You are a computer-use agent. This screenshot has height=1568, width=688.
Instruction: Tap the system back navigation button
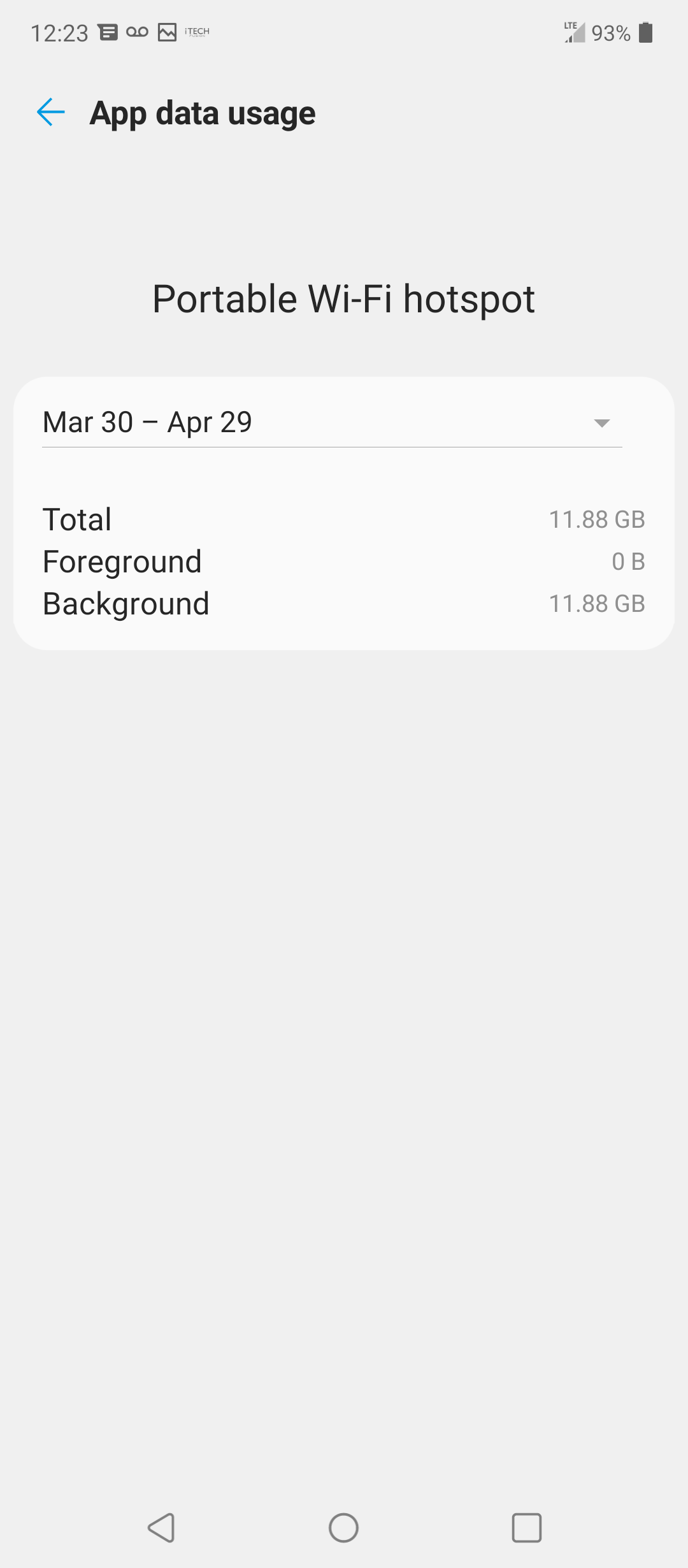pyautogui.click(x=161, y=1527)
